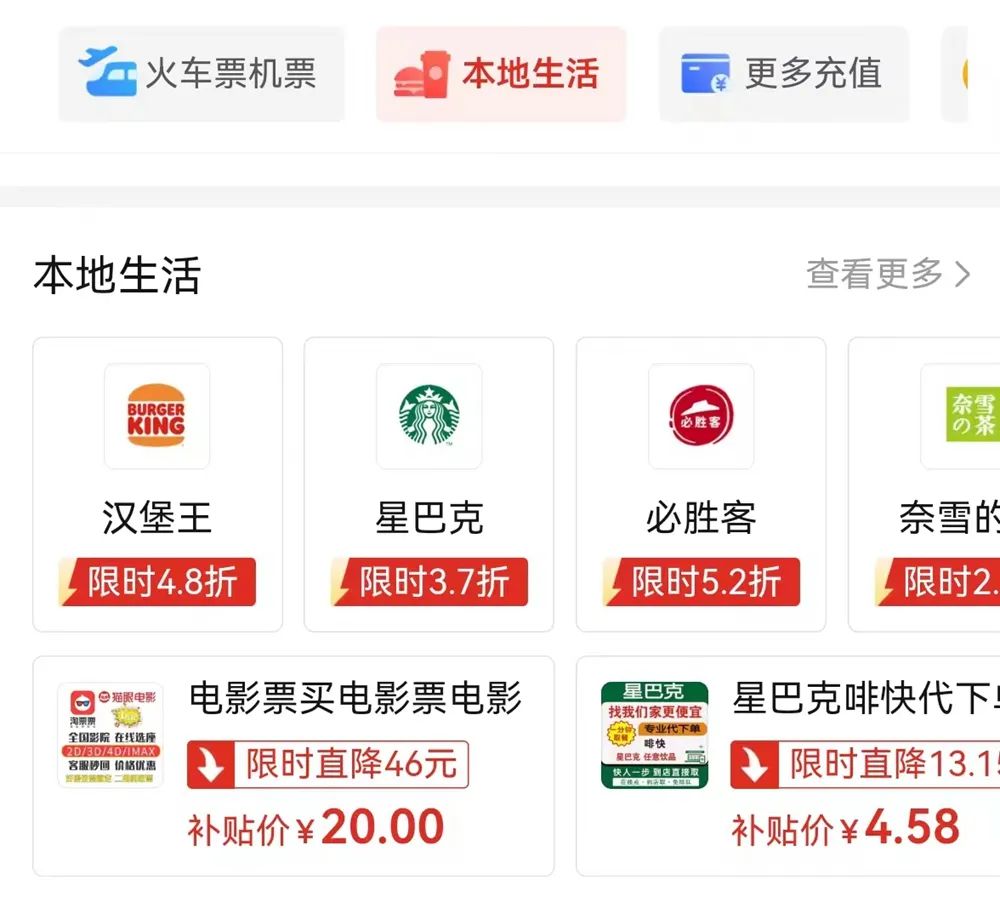Open the 更多充值 tab
This screenshot has width=1000, height=902.
pos(784,75)
